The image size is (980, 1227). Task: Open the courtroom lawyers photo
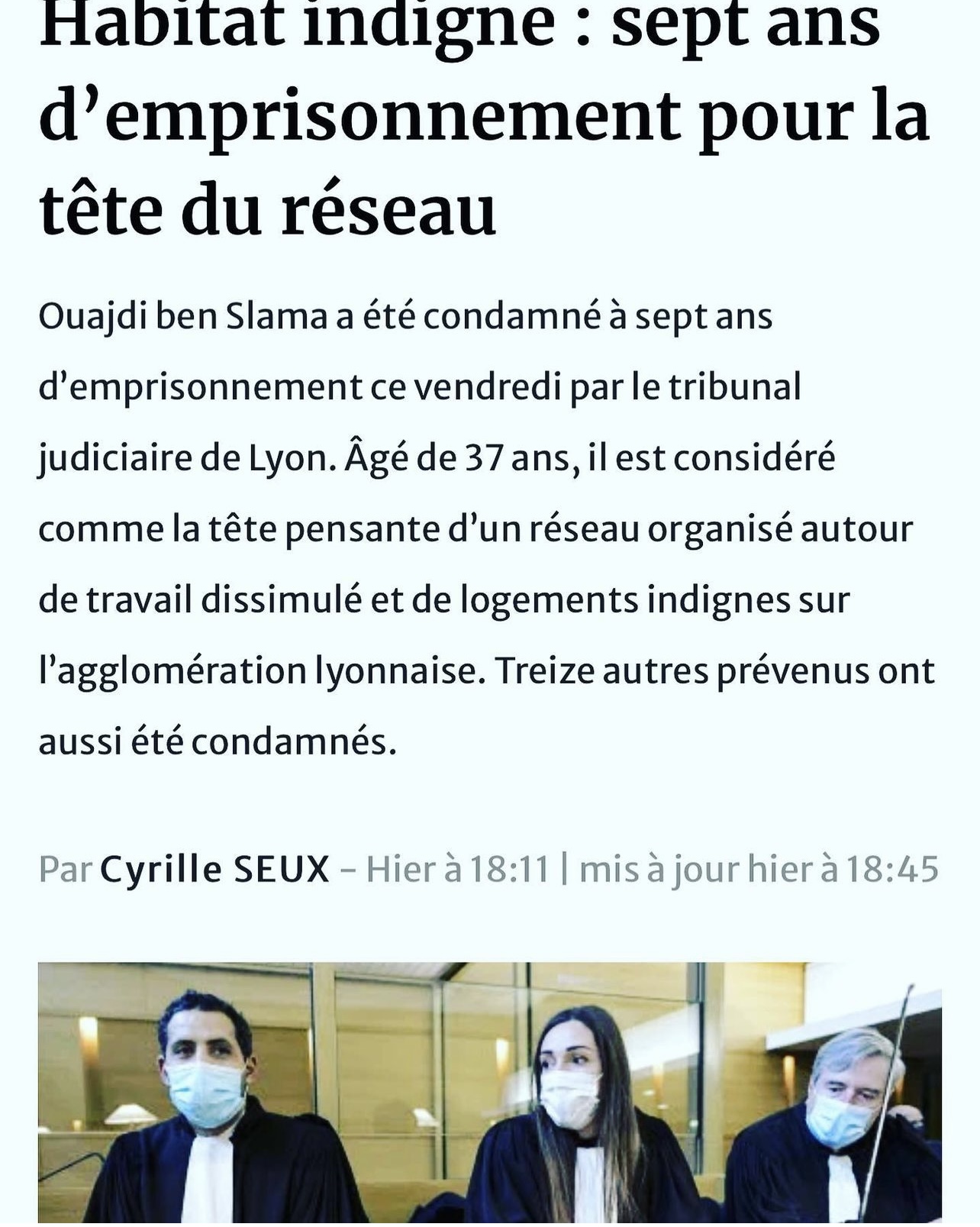tap(489, 1093)
